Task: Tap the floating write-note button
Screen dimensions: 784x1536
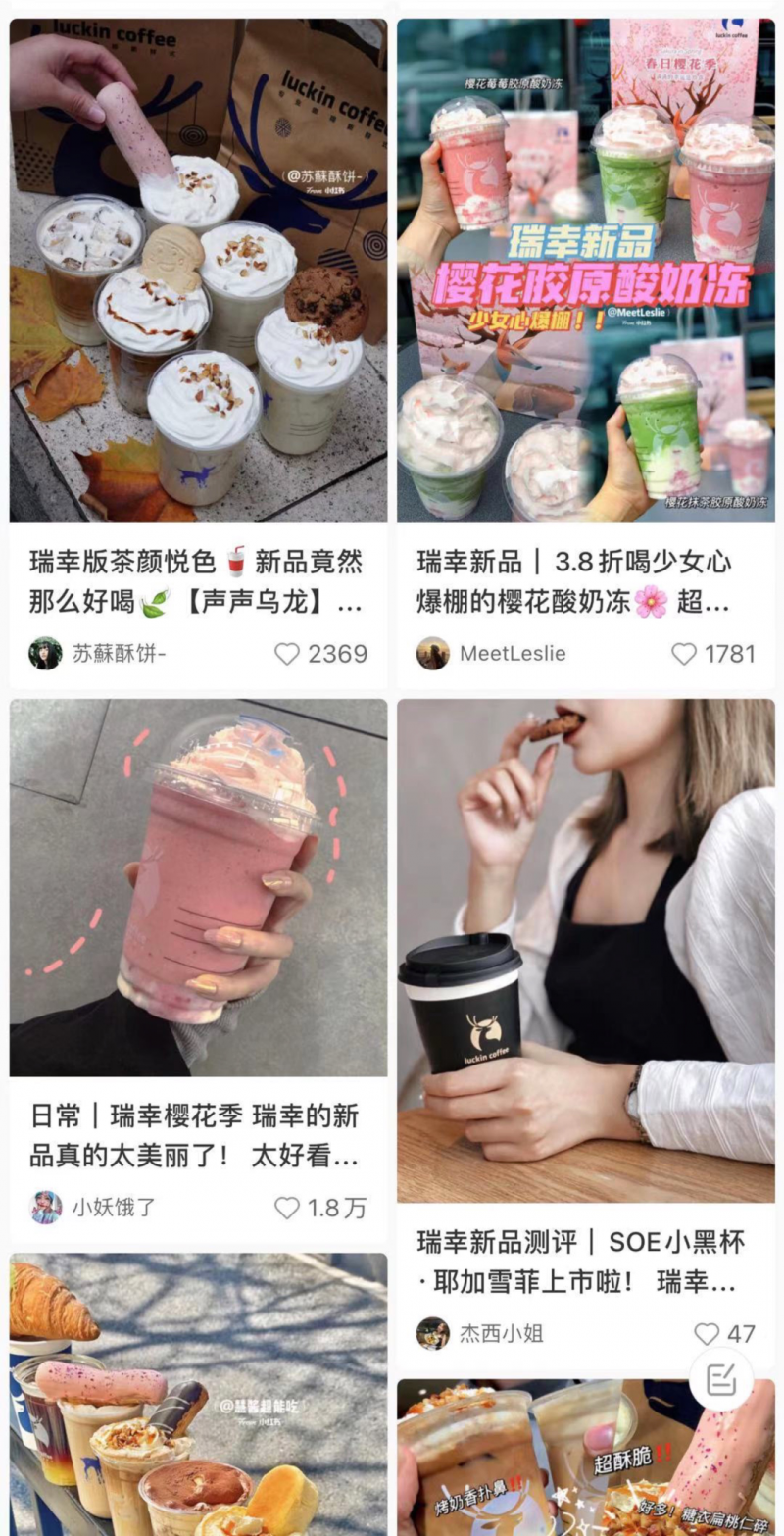Action: [721, 1380]
